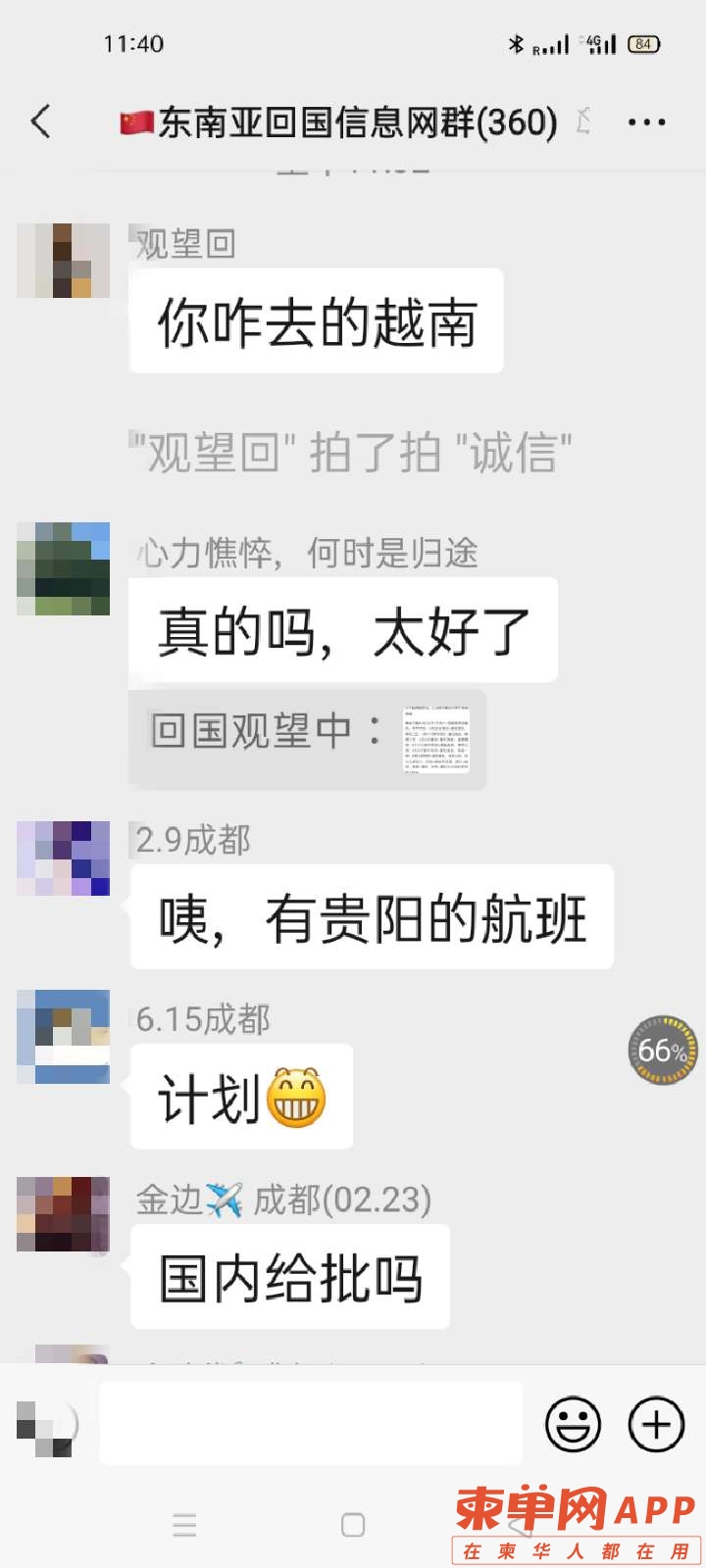Screen dimensions: 706x1568
Task: Open avatar of 6.15成都 member
Action: [x=64, y=1037]
